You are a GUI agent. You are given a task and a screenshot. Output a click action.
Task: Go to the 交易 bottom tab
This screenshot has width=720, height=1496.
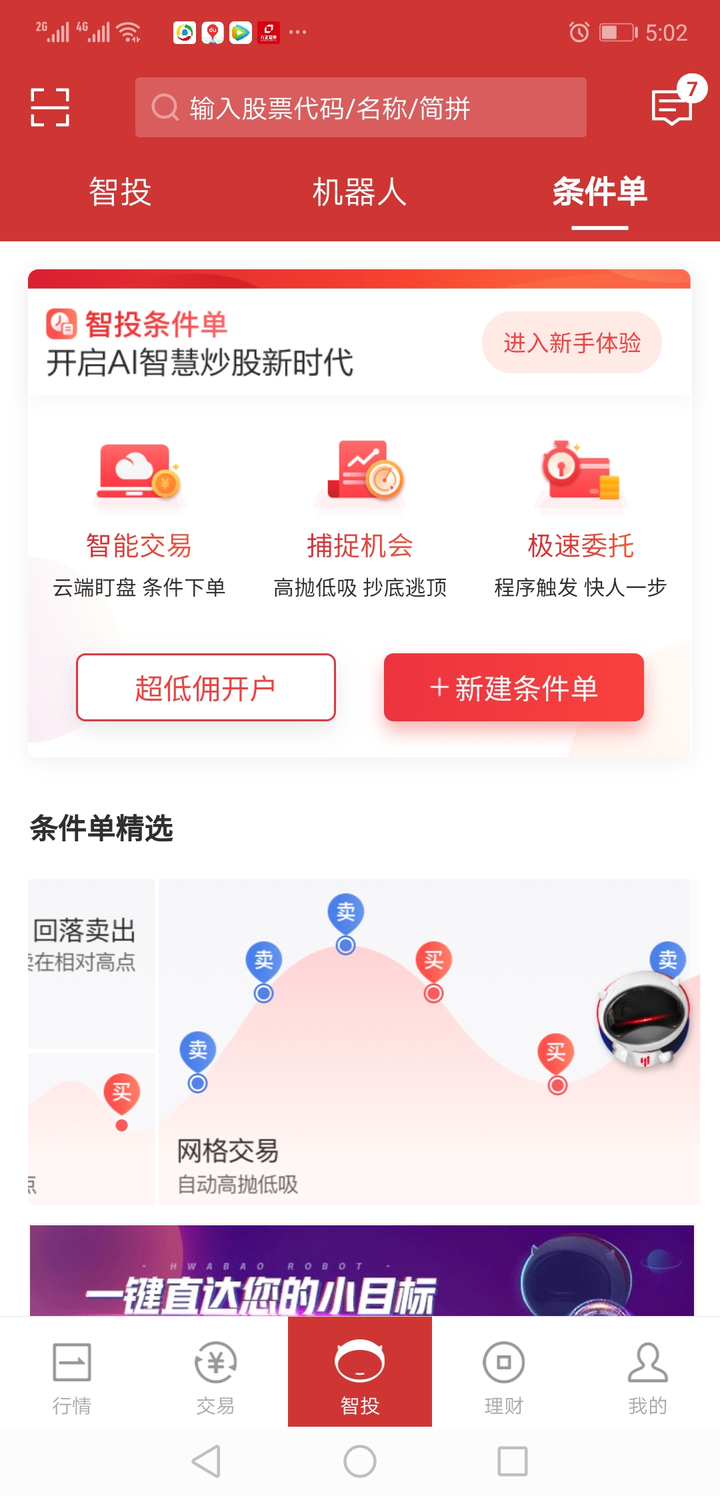pyautogui.click(x=215, y=1378)
